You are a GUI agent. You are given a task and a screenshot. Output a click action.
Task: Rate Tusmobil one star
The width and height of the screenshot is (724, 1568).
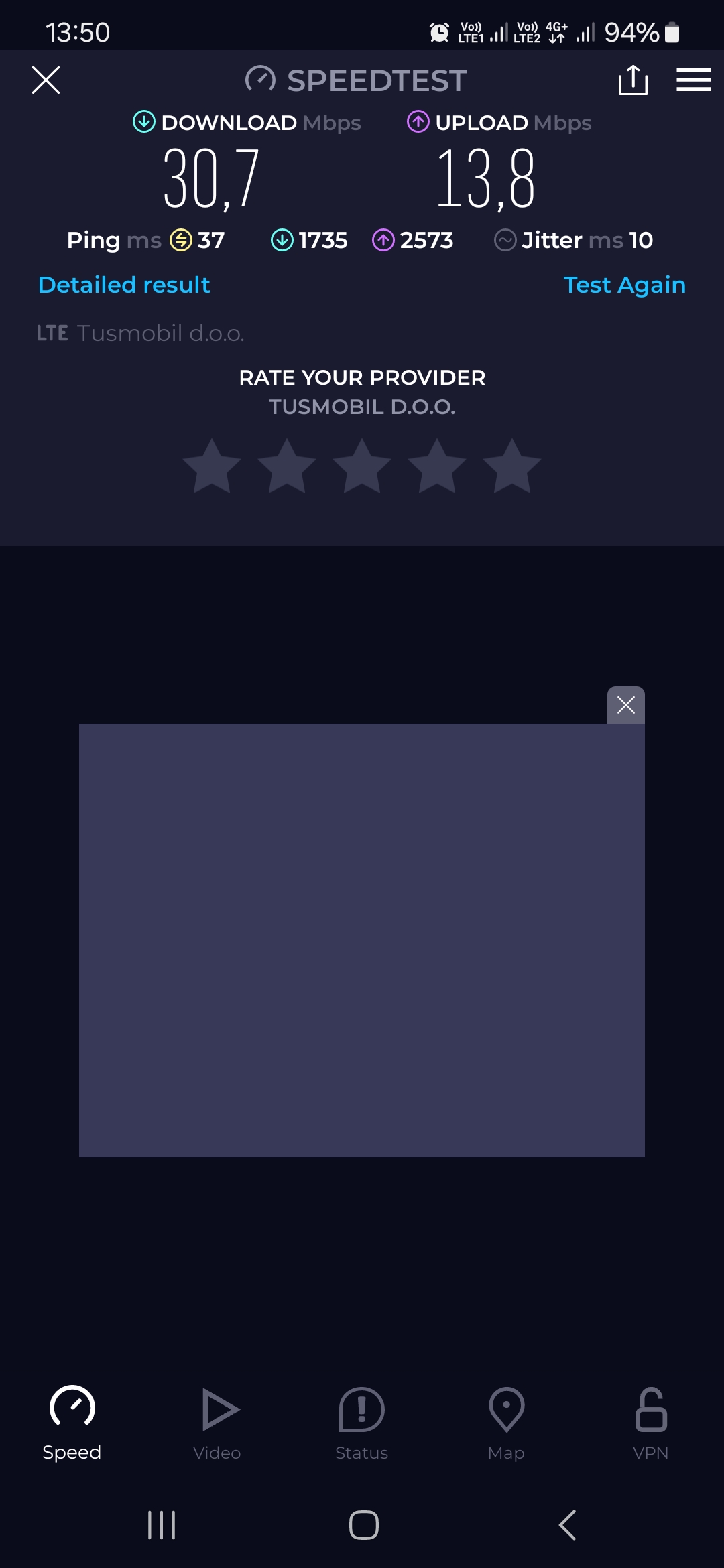(212, 467)
